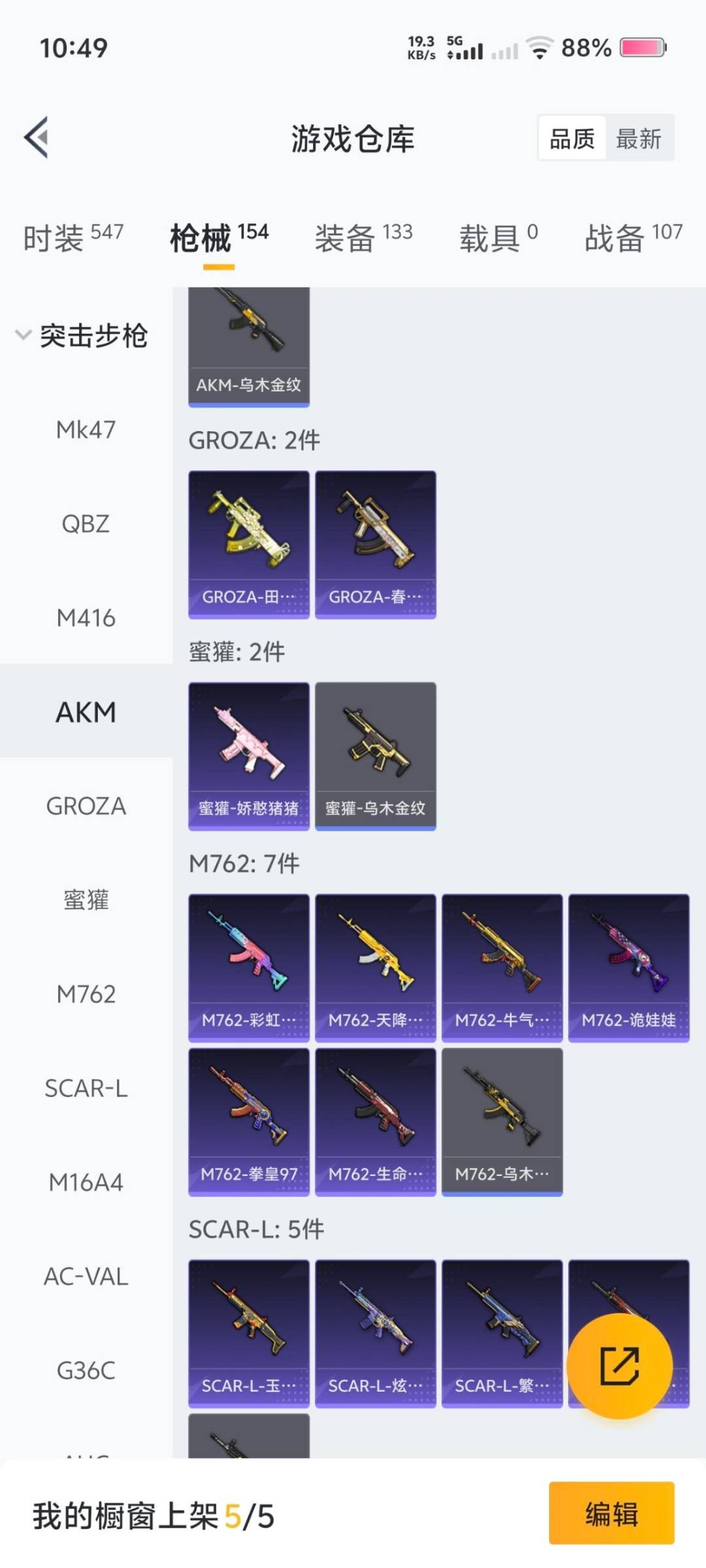706x1568 pixels.
Task: Switch to the 载具 tab
Action: (x=498, y=237)
